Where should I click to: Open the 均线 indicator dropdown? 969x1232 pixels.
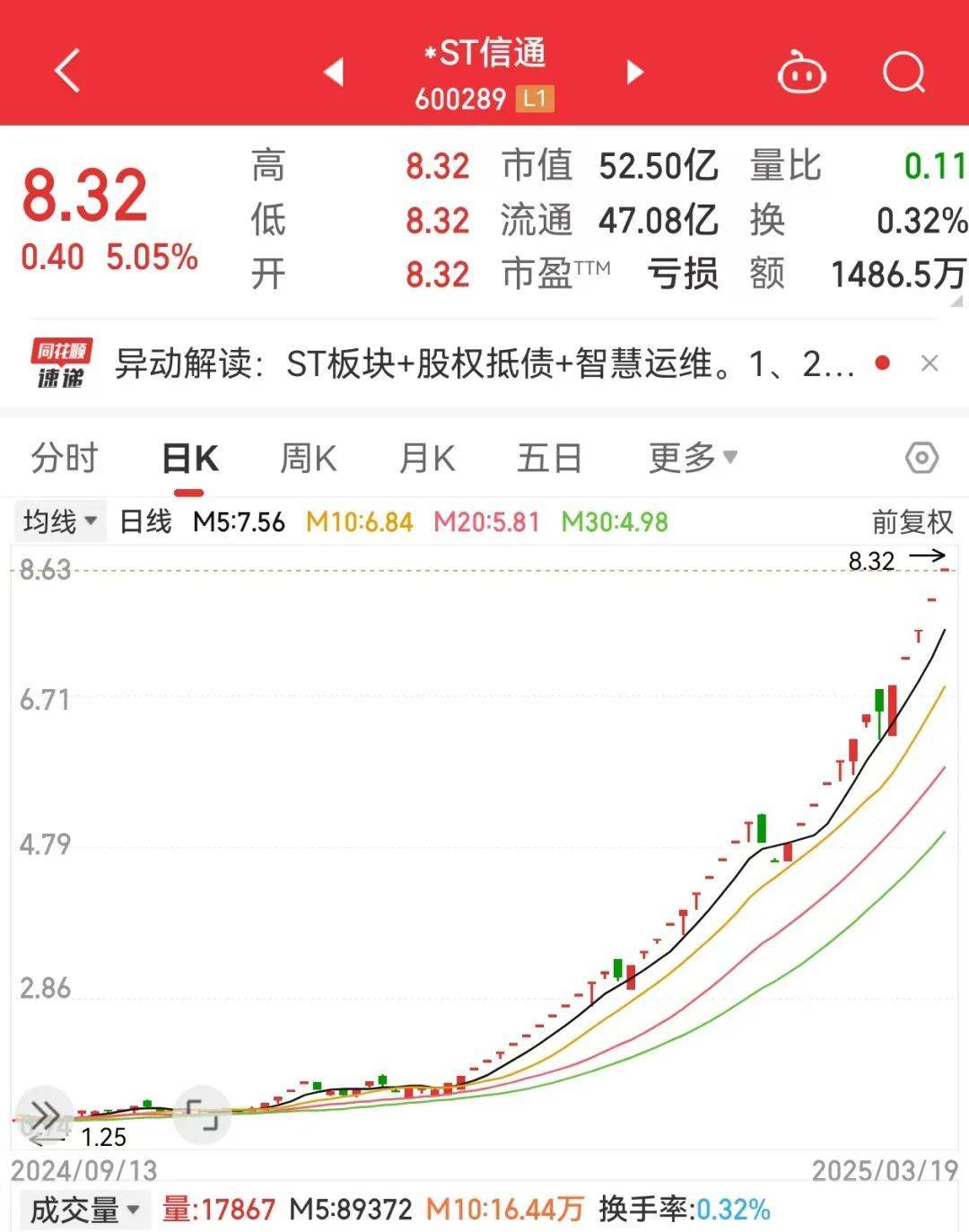tap(58, 520)
